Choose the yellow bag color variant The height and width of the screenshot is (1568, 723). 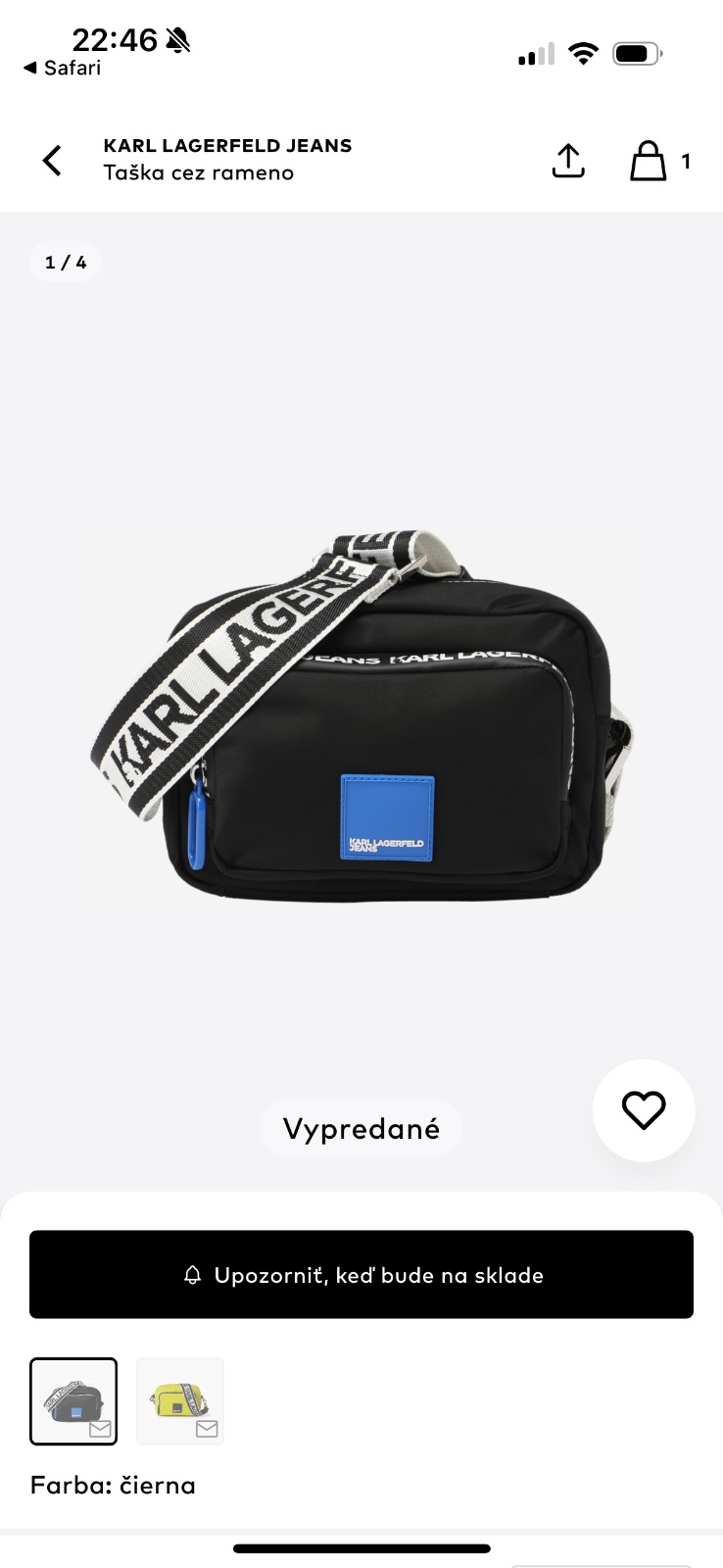tap(180, 1401)
